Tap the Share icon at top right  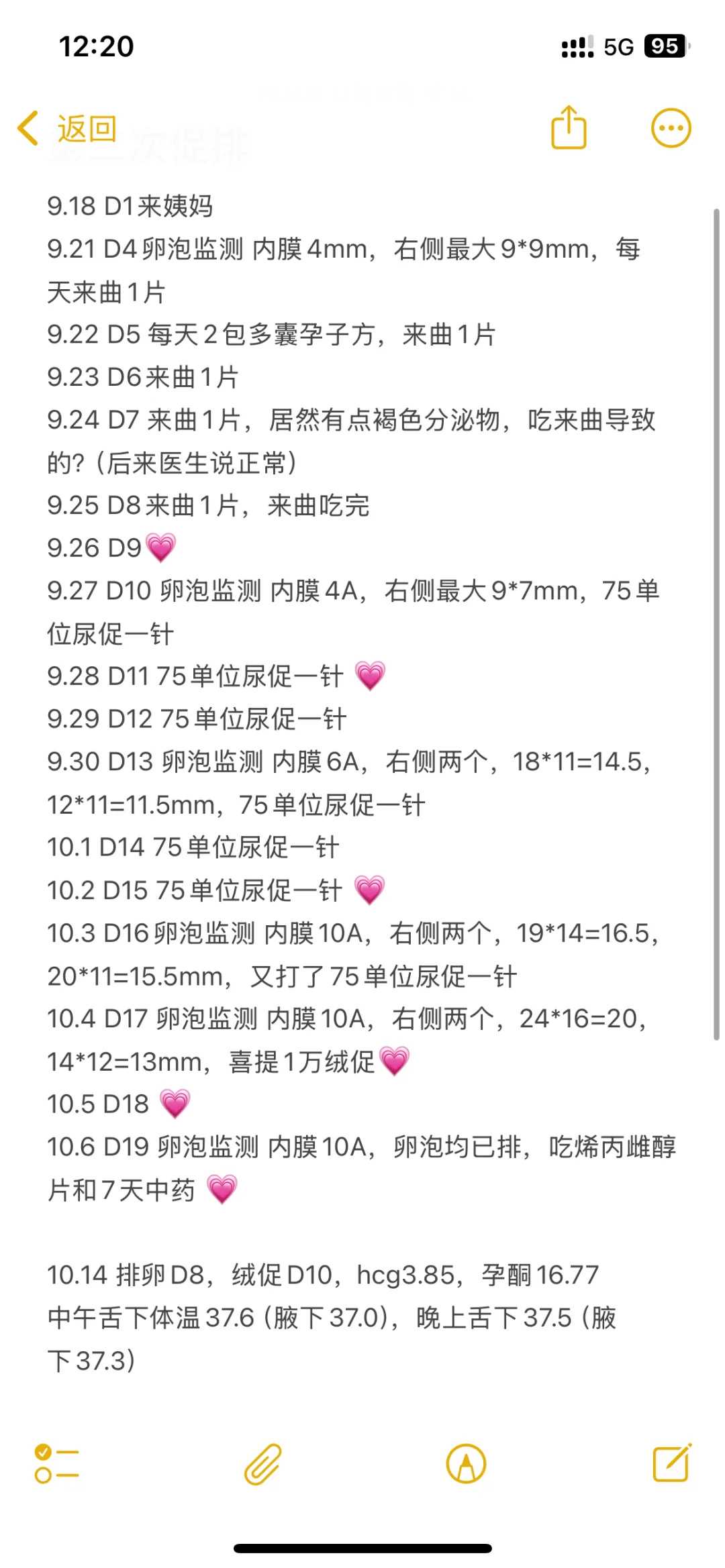(569, 127)
